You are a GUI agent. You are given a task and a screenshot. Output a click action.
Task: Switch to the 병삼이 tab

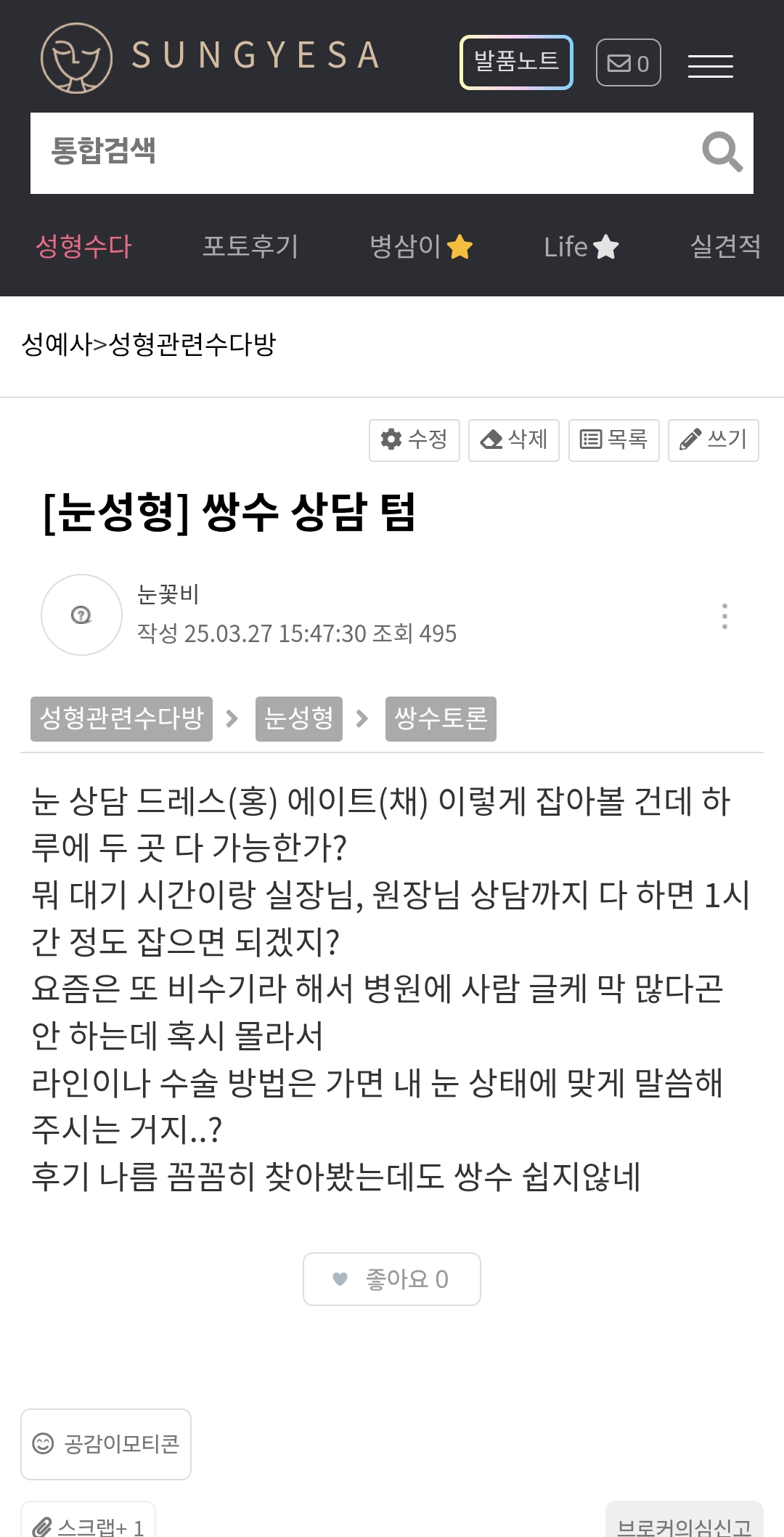[x=421, y=246]
